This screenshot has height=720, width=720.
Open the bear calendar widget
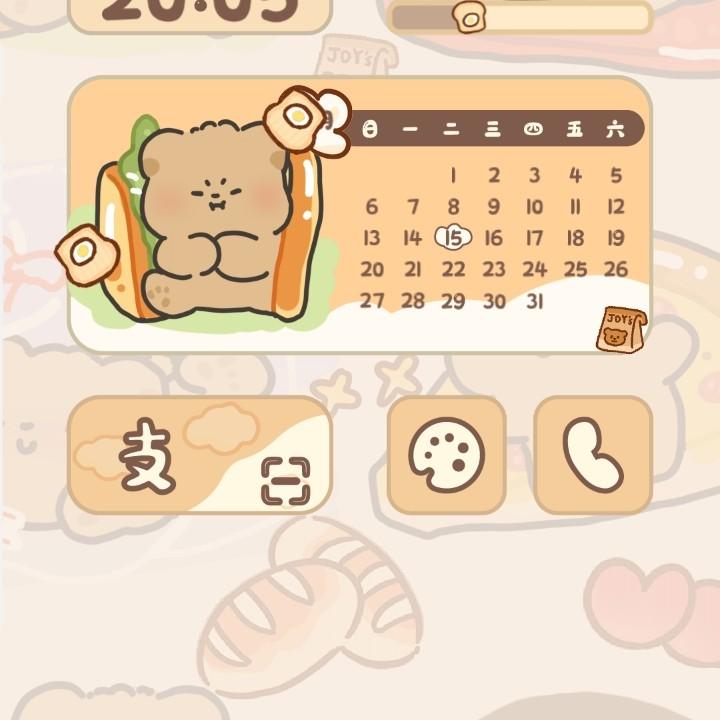tap(360, 215)
